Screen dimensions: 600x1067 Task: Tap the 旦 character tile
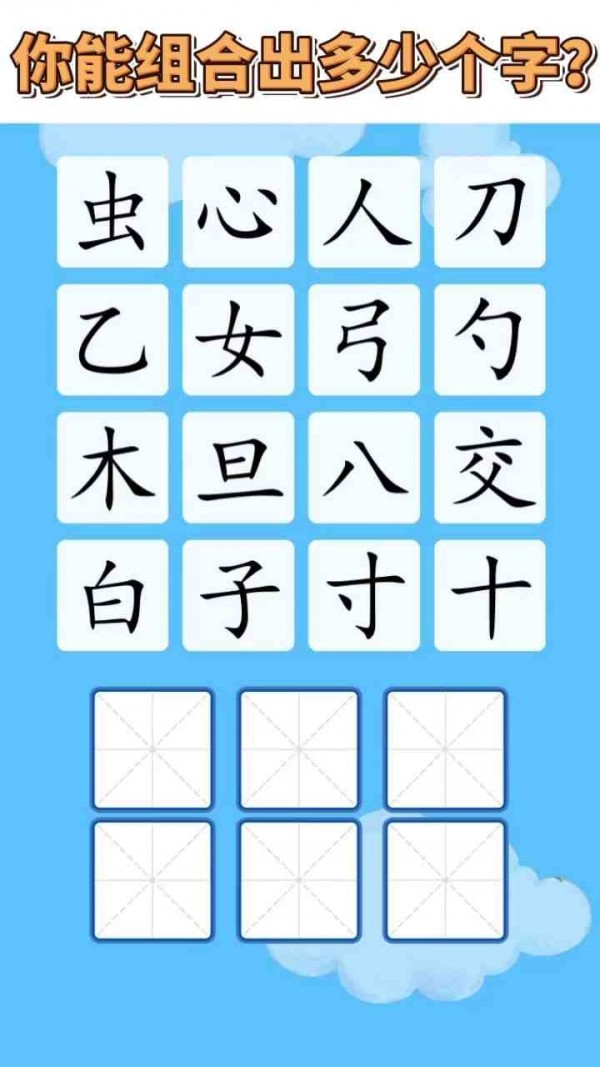(x=238, y=468)
